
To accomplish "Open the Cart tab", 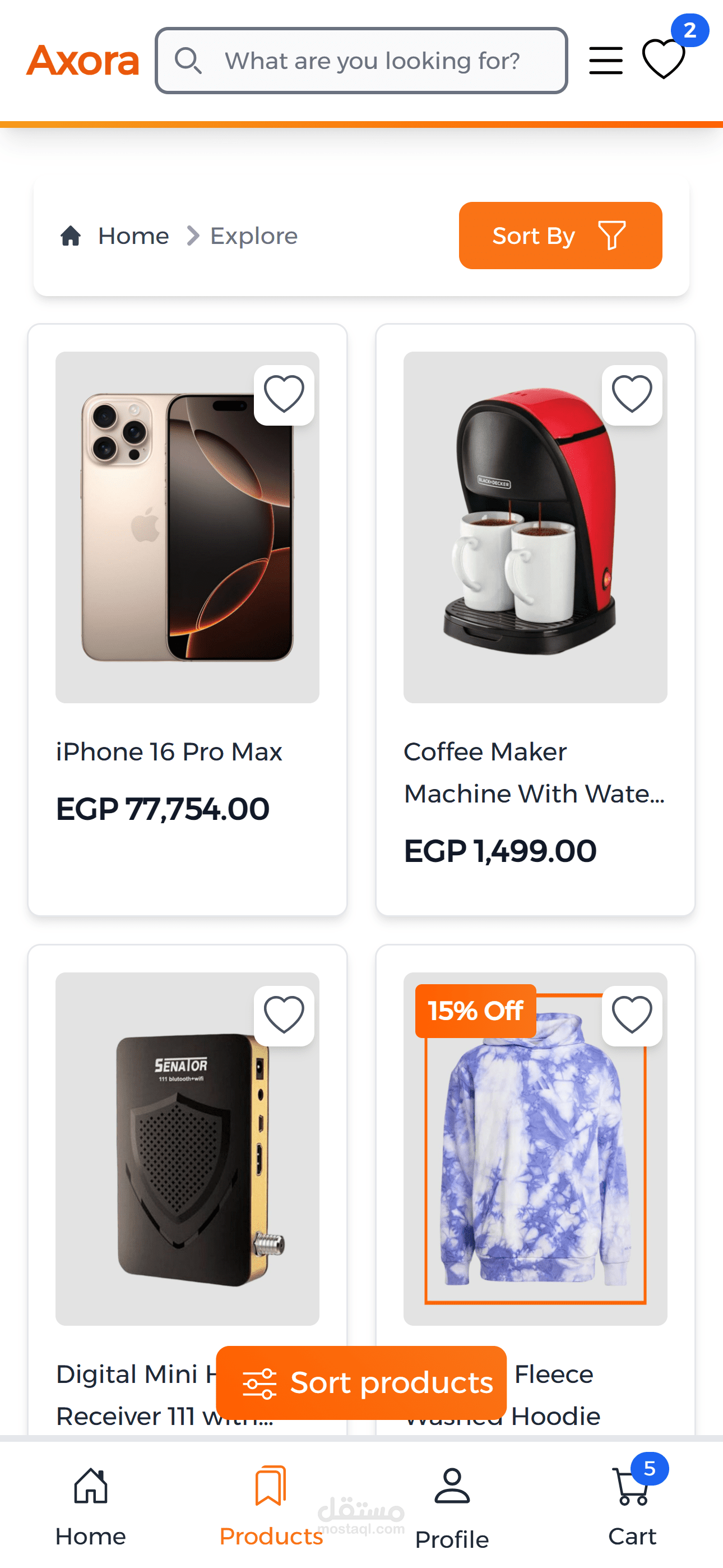I will [632, 1505].
